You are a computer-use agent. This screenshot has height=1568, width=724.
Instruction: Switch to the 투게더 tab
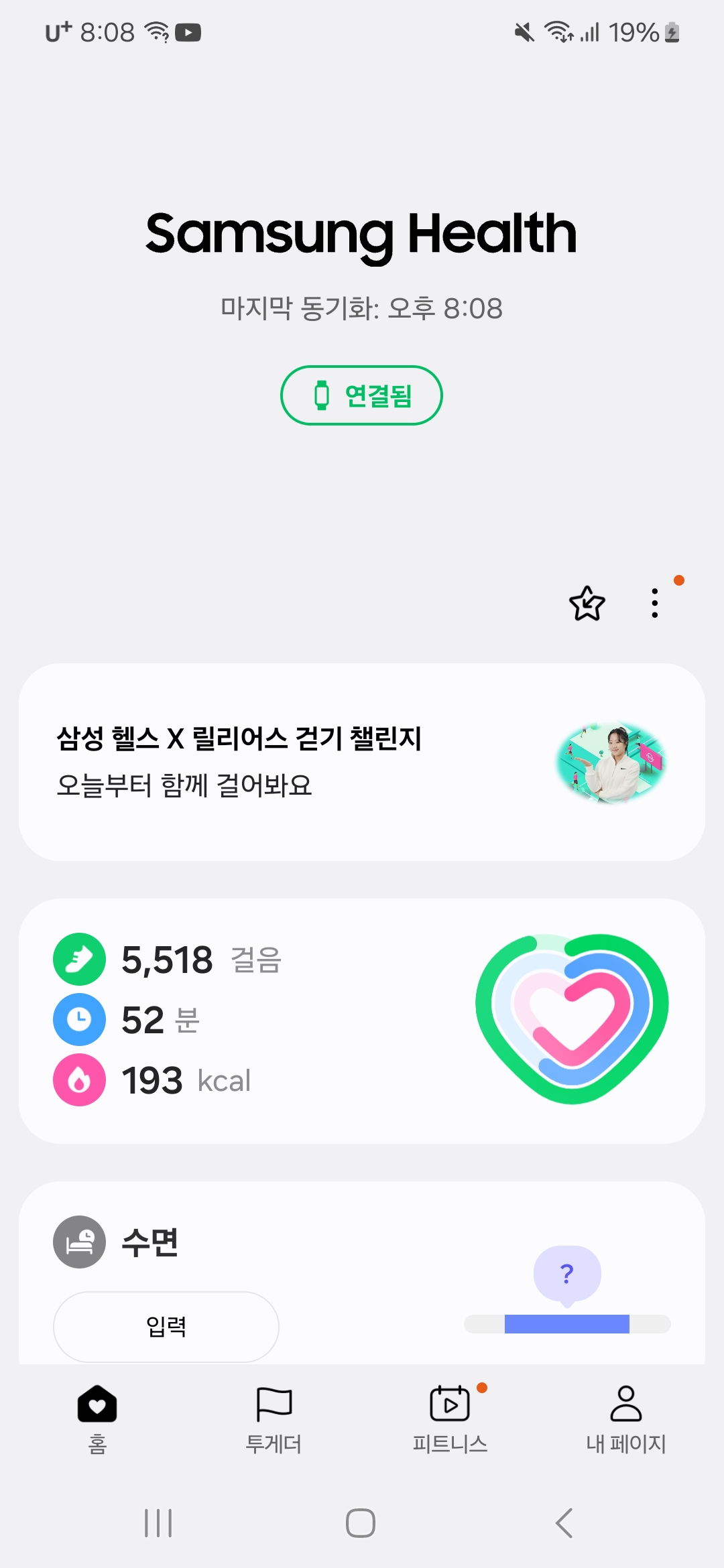pos(274,1418)
